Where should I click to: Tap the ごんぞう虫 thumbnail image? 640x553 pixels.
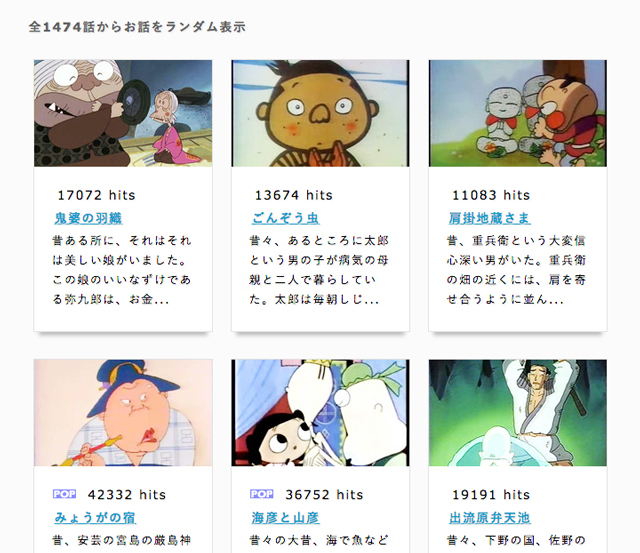click(x=320, y=113)
